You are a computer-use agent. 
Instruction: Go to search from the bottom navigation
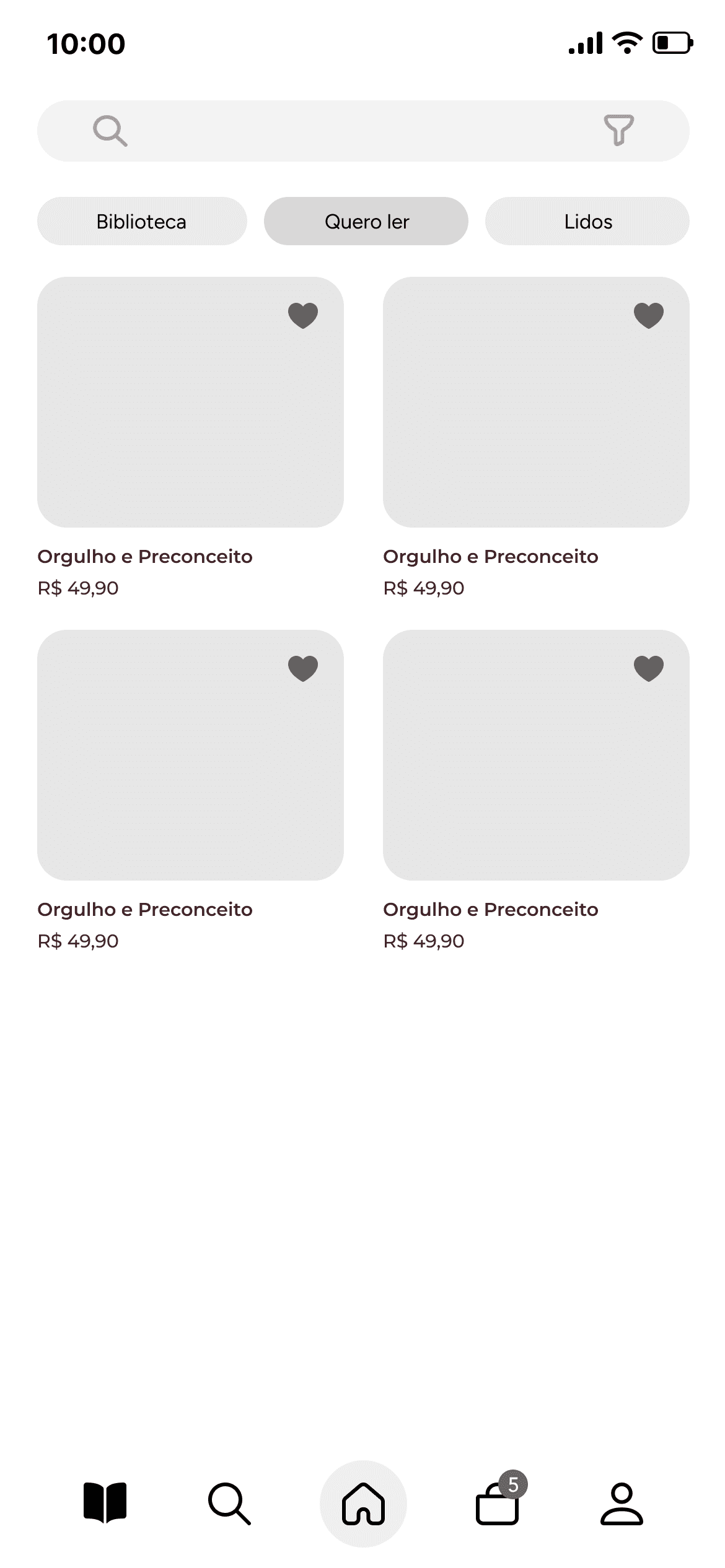coord(230,1503)
